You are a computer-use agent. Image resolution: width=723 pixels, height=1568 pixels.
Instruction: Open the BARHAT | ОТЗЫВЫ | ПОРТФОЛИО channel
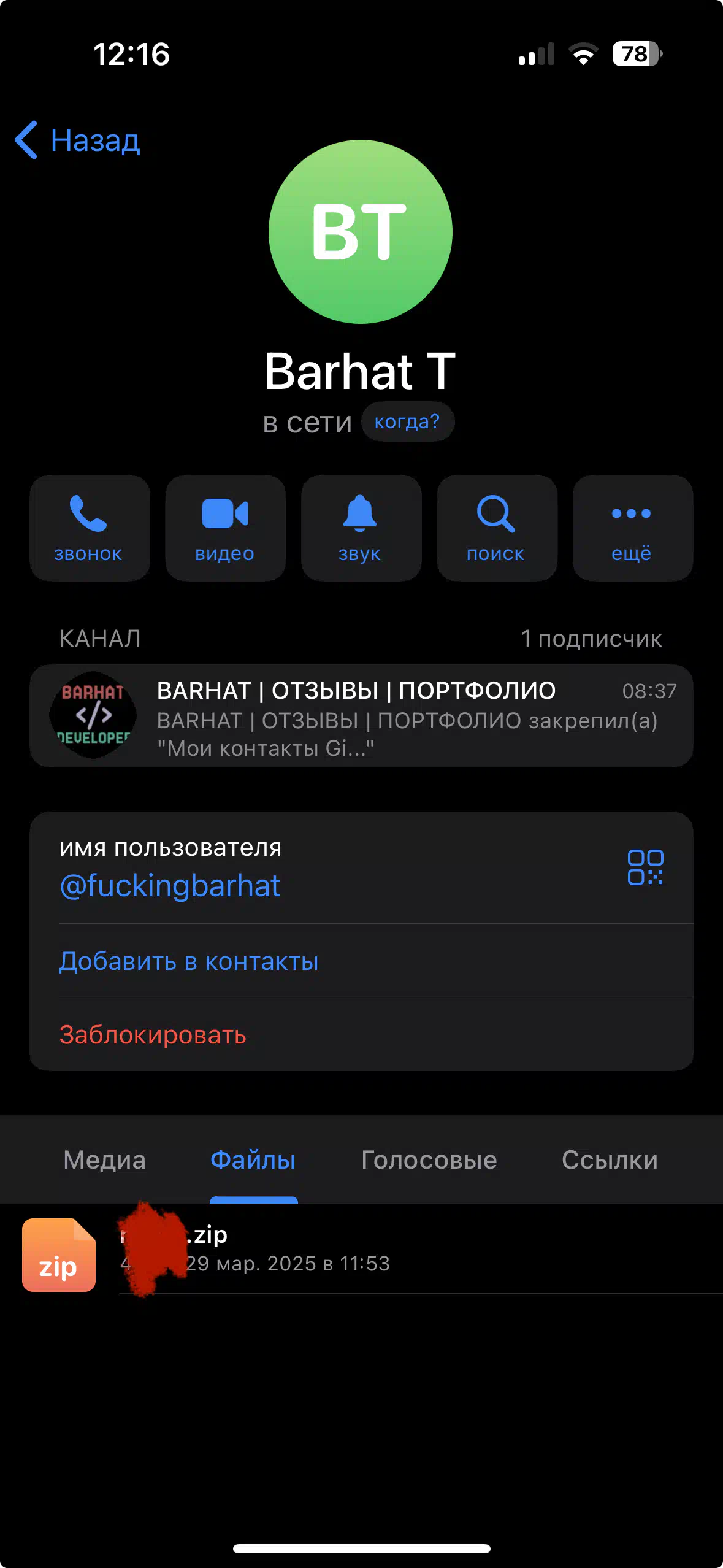(361, 715)
